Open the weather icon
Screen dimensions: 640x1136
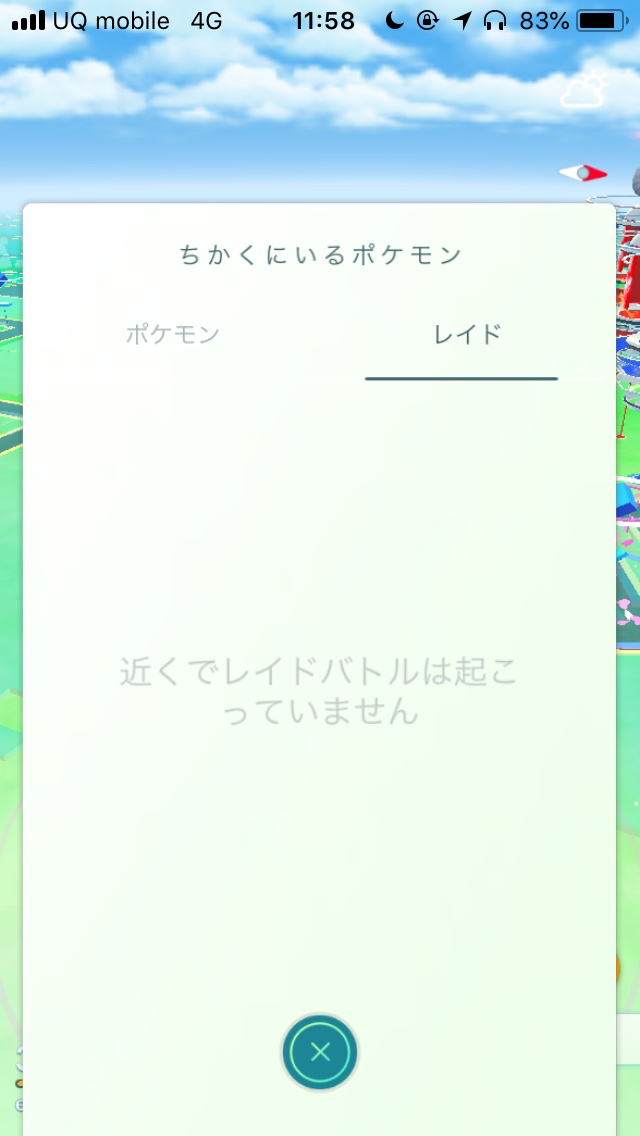coord(583,90)
